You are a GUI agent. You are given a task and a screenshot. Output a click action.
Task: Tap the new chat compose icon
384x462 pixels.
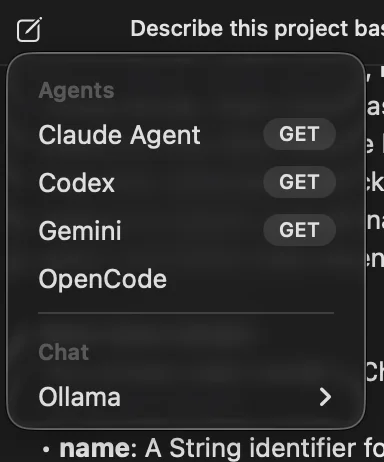pyautogui.click(x=29, y=30)
